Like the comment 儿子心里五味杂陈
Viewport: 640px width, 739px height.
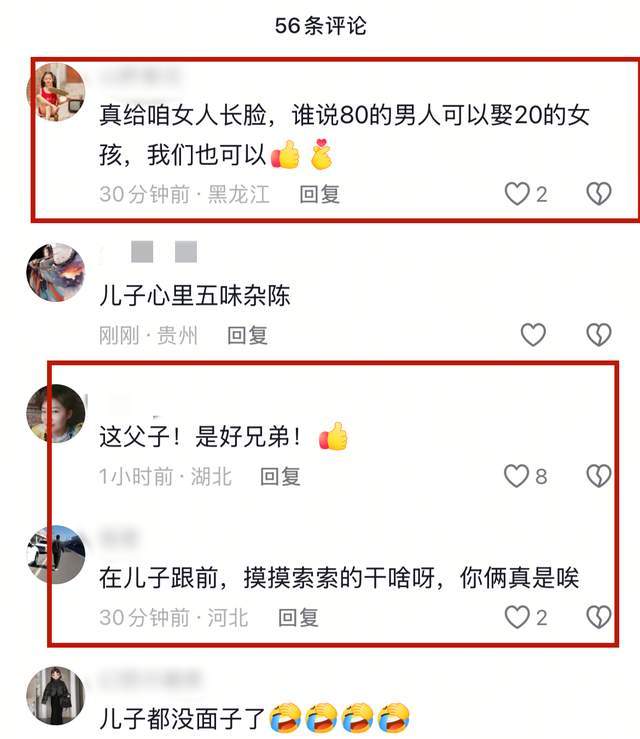click(x=533, y=335)
